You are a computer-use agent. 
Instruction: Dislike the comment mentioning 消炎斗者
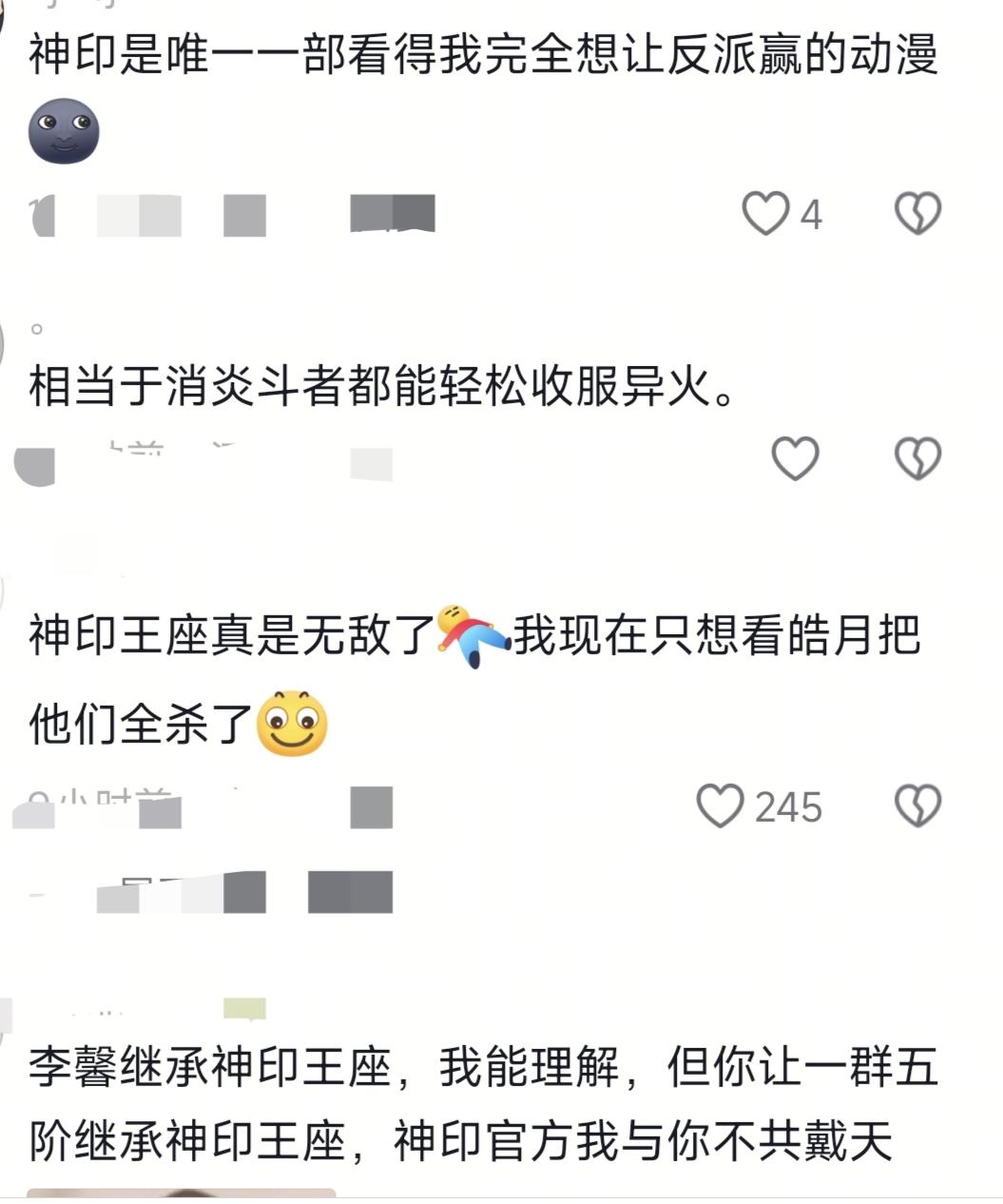click(x=917, y=458)
